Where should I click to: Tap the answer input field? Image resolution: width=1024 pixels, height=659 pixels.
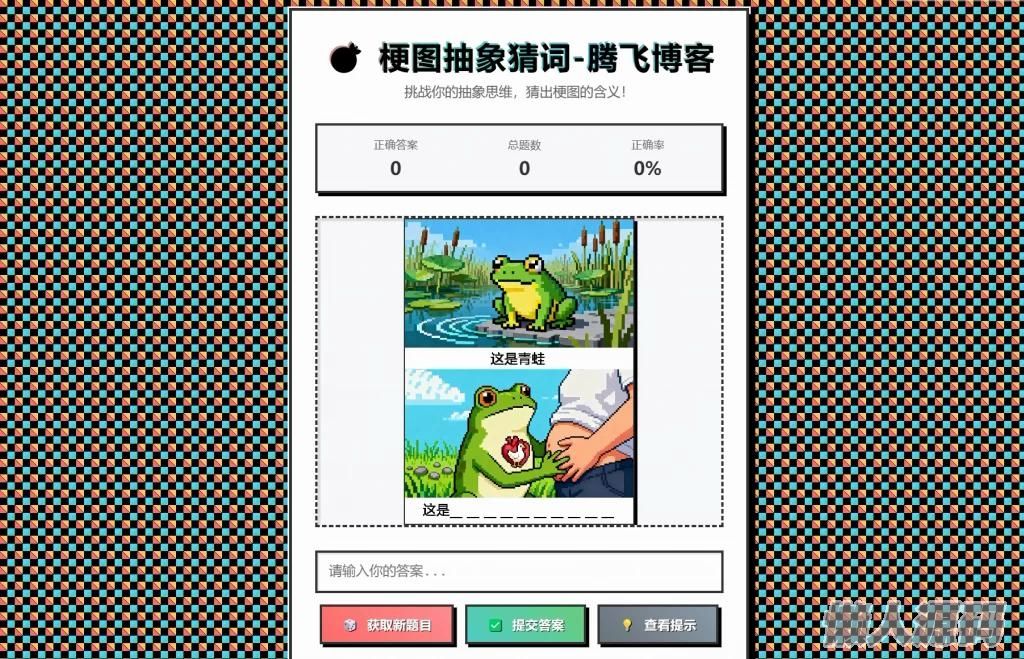click(x=518, y=571)
